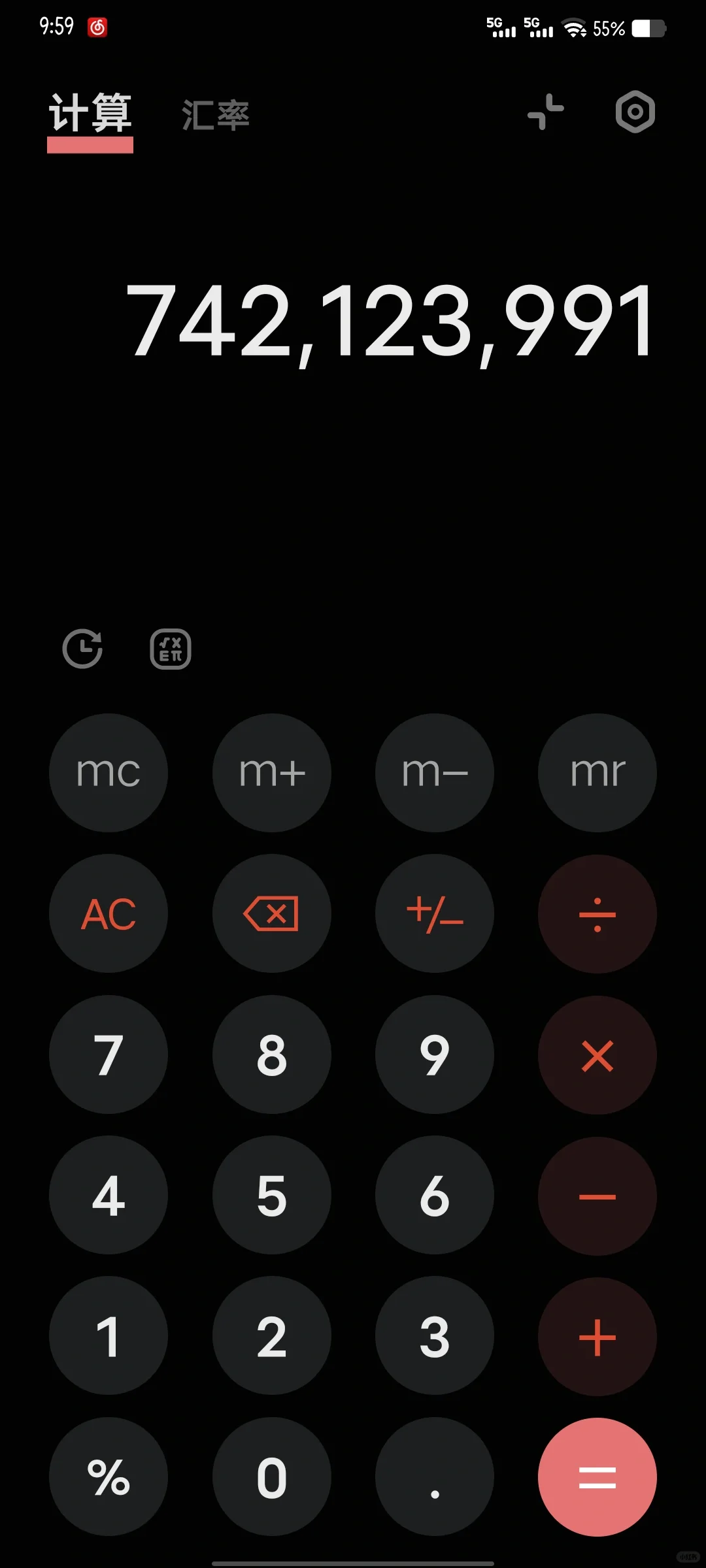Enter the digit 7

point(109,1054)
